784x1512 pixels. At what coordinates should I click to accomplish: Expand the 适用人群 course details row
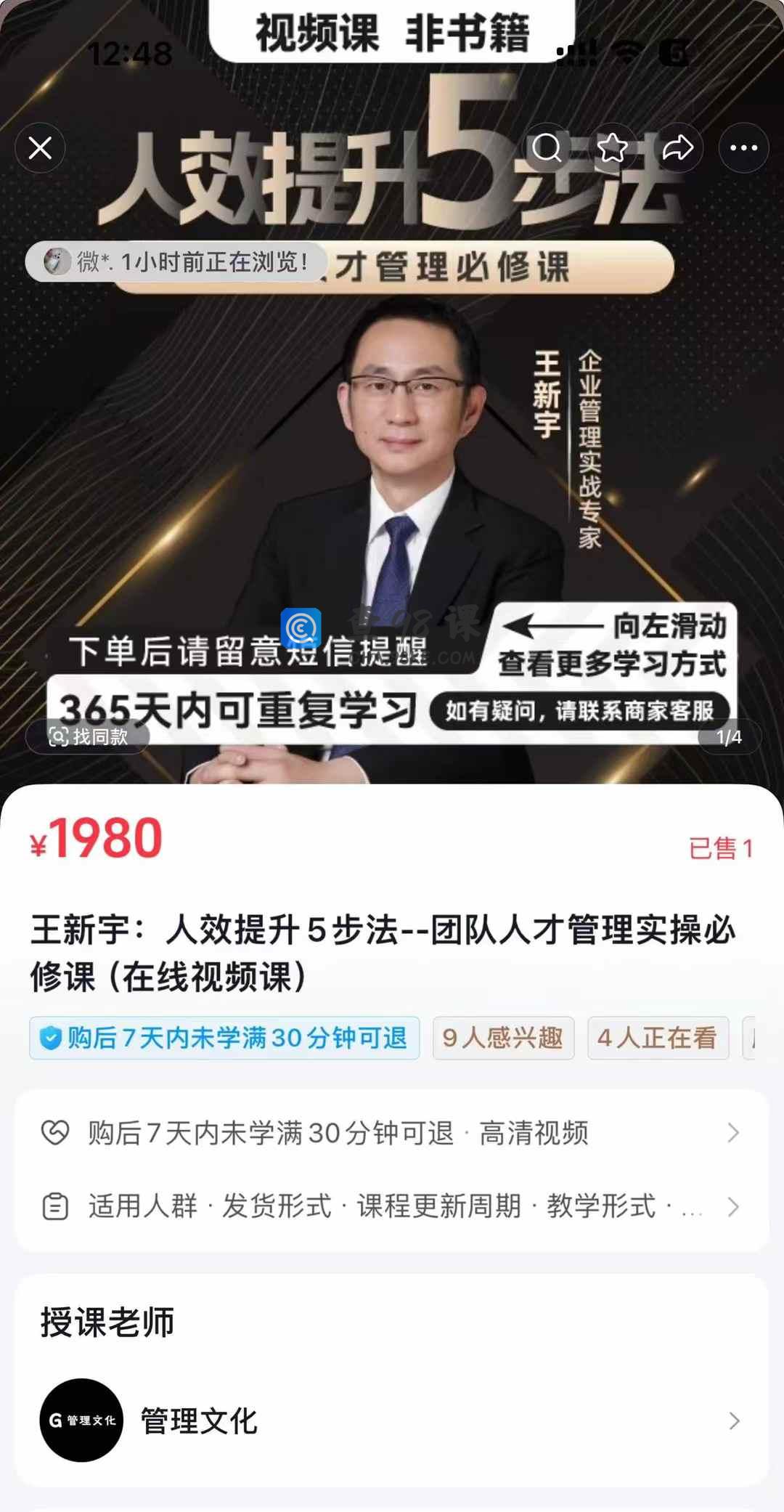coord(392,1206)
